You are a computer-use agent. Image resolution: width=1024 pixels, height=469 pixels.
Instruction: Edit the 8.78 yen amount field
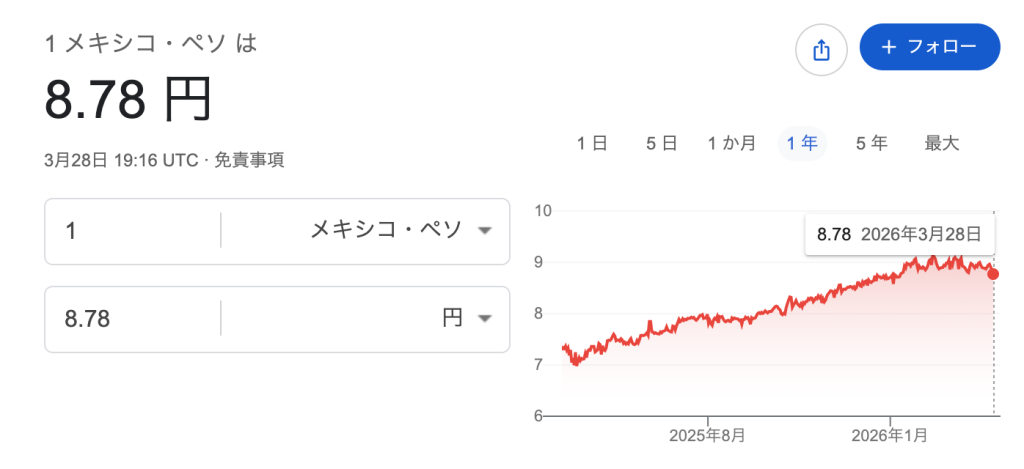[133, 319]
